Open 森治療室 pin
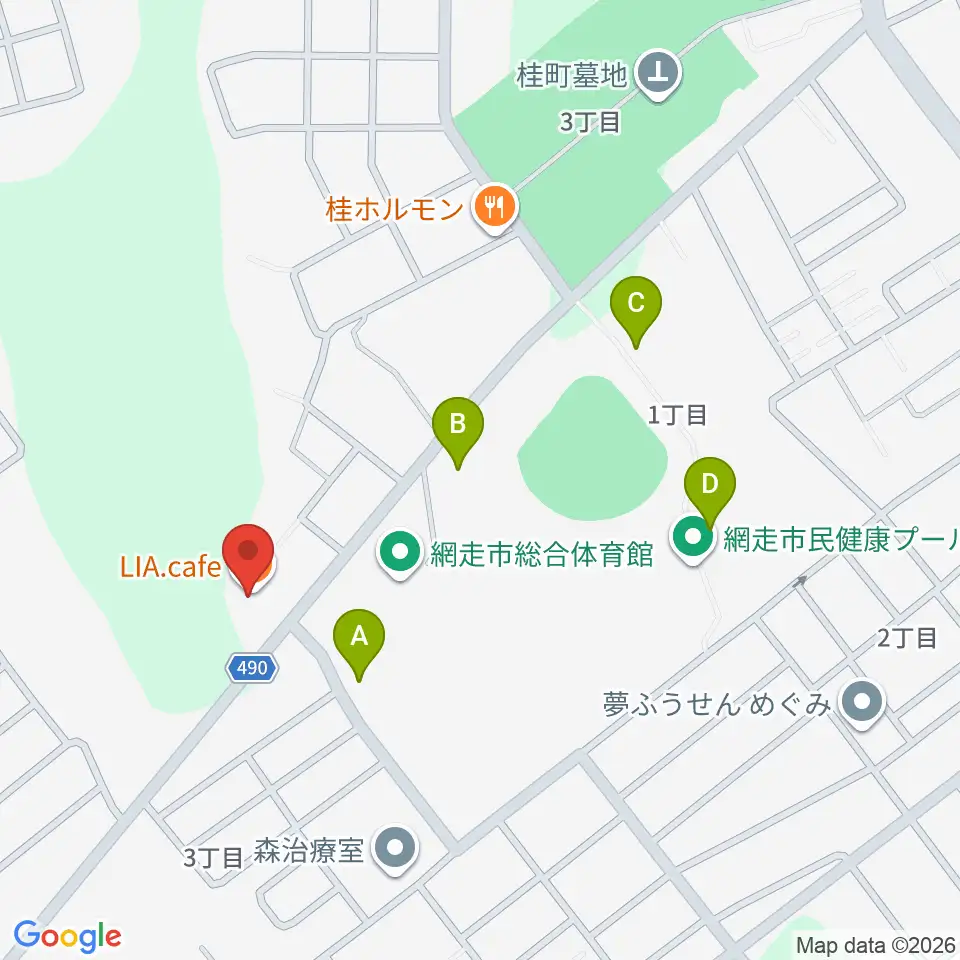The height and width of the screenshot is (960, 960). 395,850
